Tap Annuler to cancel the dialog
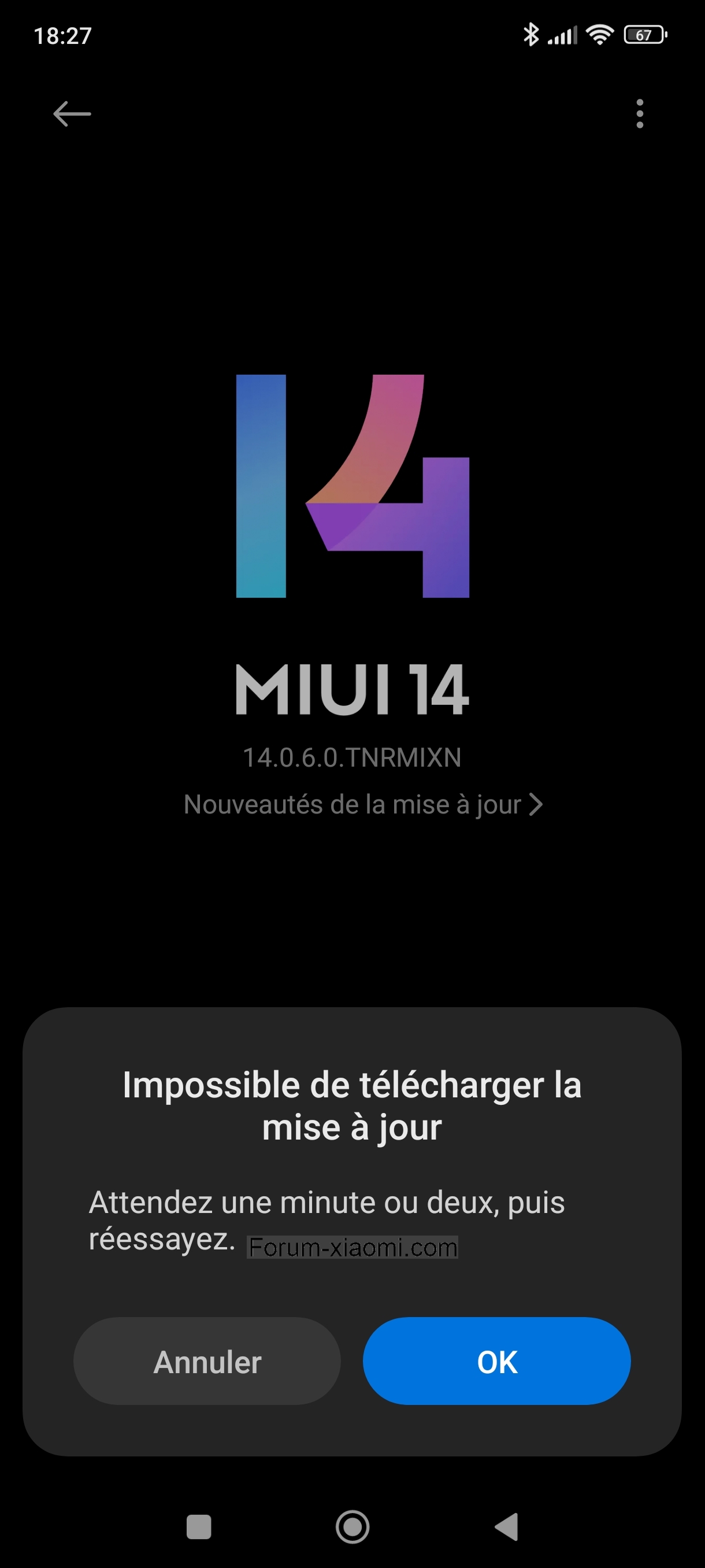The height and width of the screenshot is (1568, 705). coord(207,1361)
